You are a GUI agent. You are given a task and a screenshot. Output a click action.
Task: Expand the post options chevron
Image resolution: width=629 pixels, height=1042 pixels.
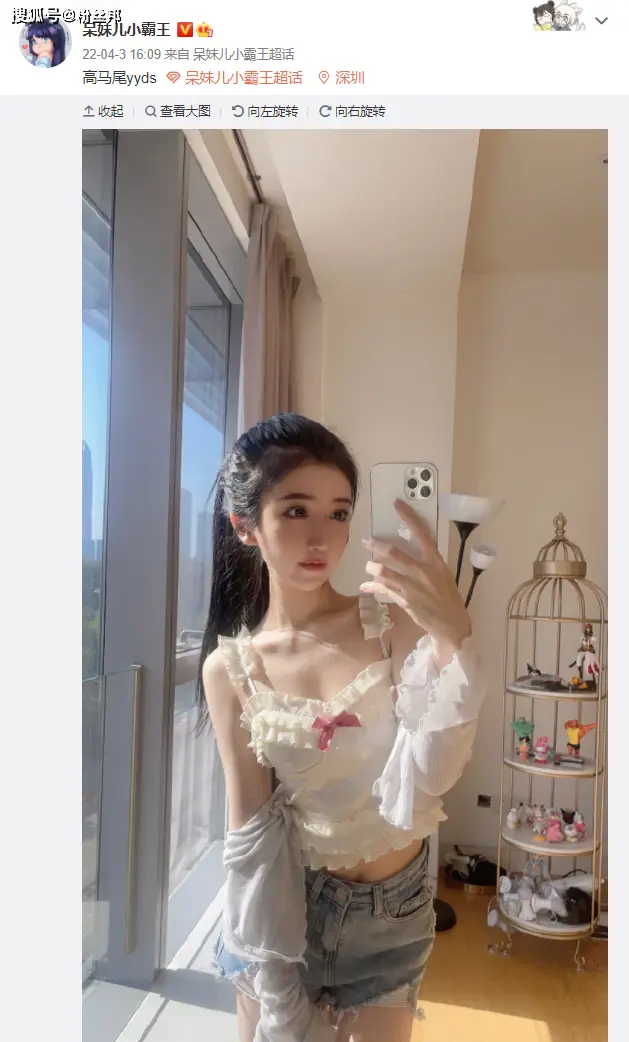pyautogui.click(x=601, y=20)
